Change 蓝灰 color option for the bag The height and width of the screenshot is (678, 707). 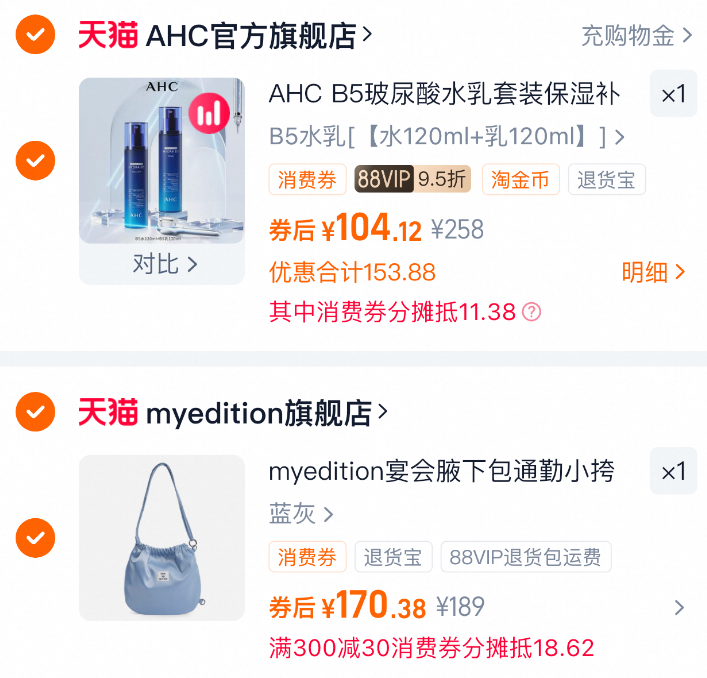coord(301,514)
